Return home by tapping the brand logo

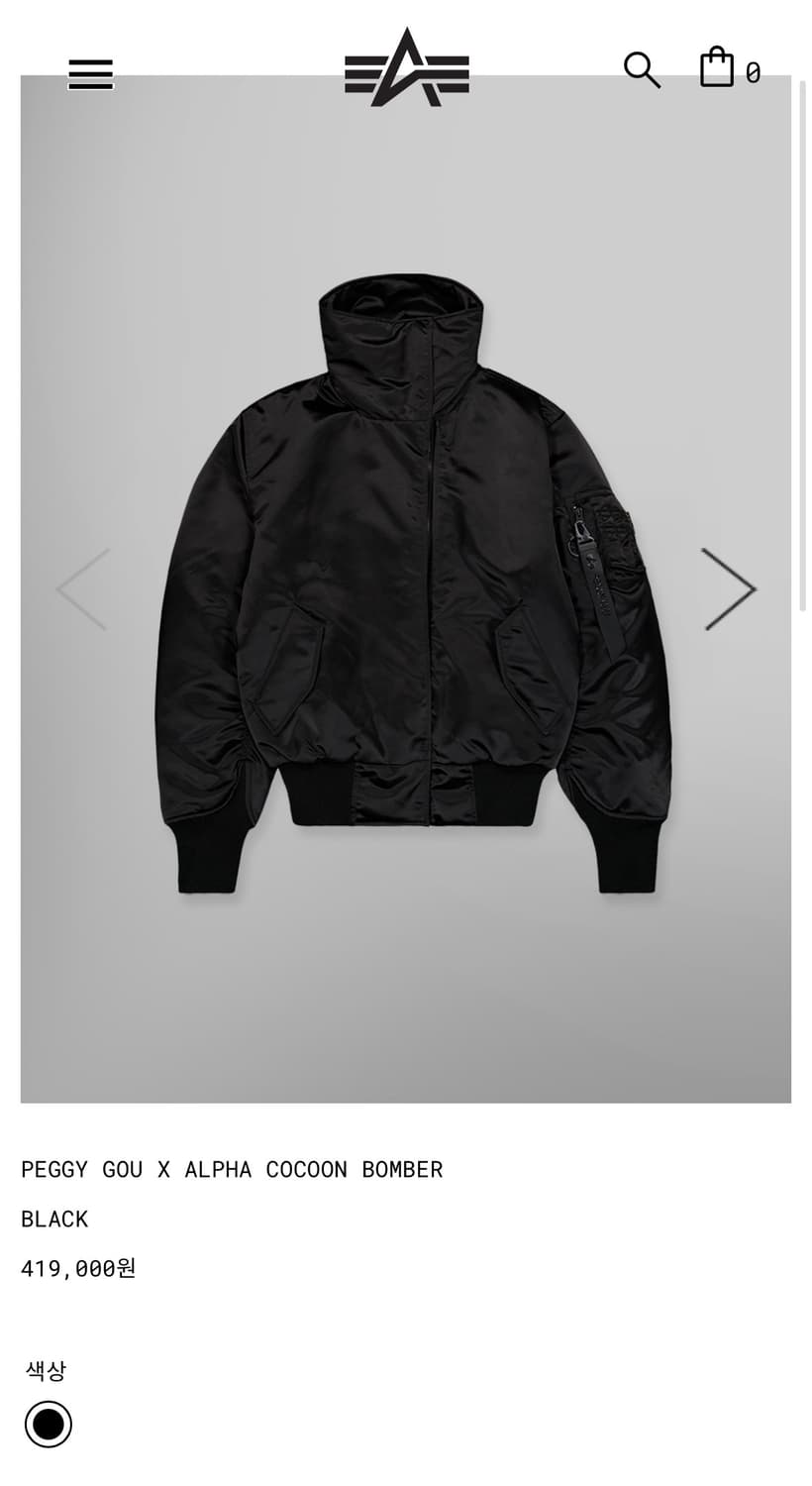(406, 69)
